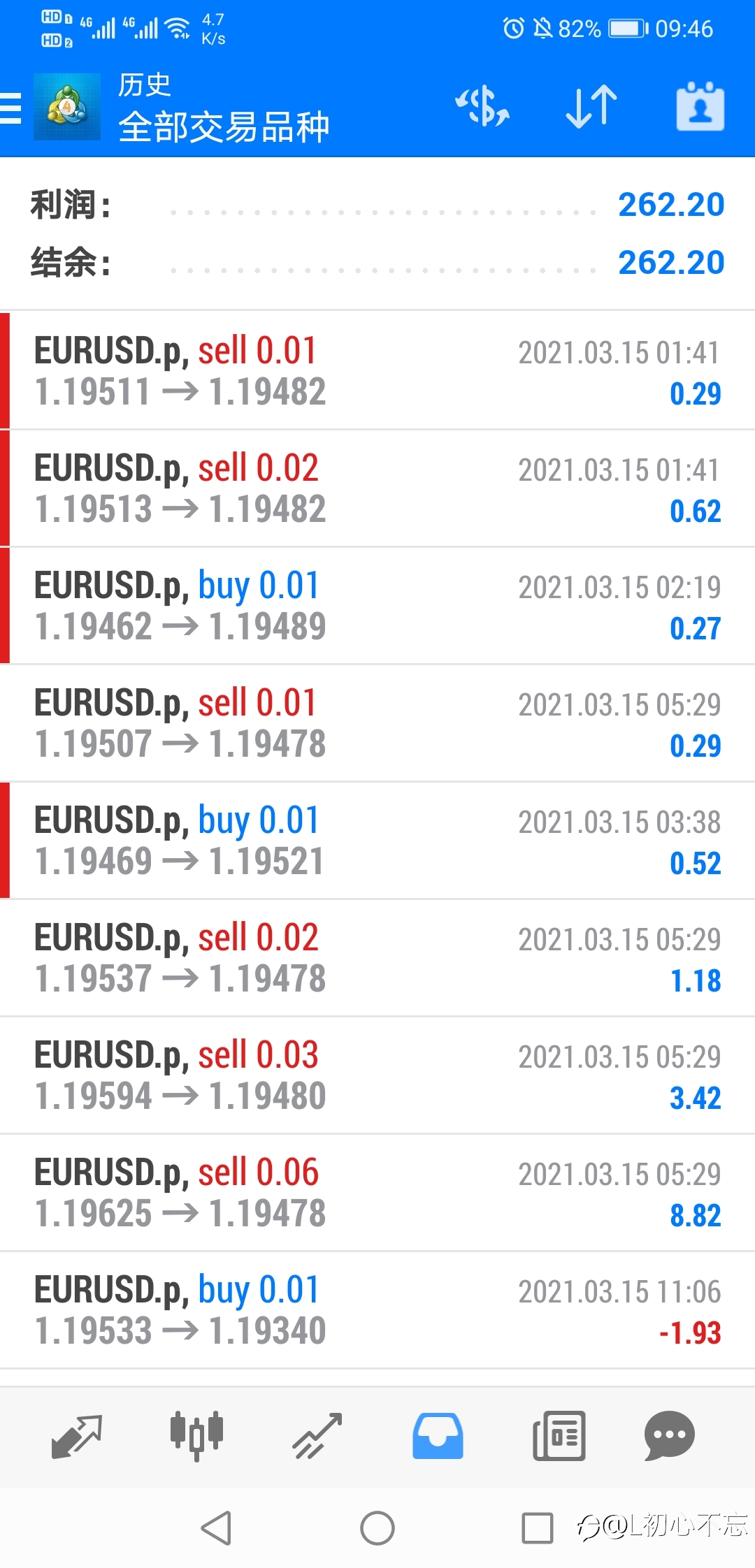
Task: Open the EURUSD.p sell 0.01 trade at 01:41
Action: click(377, 370)
